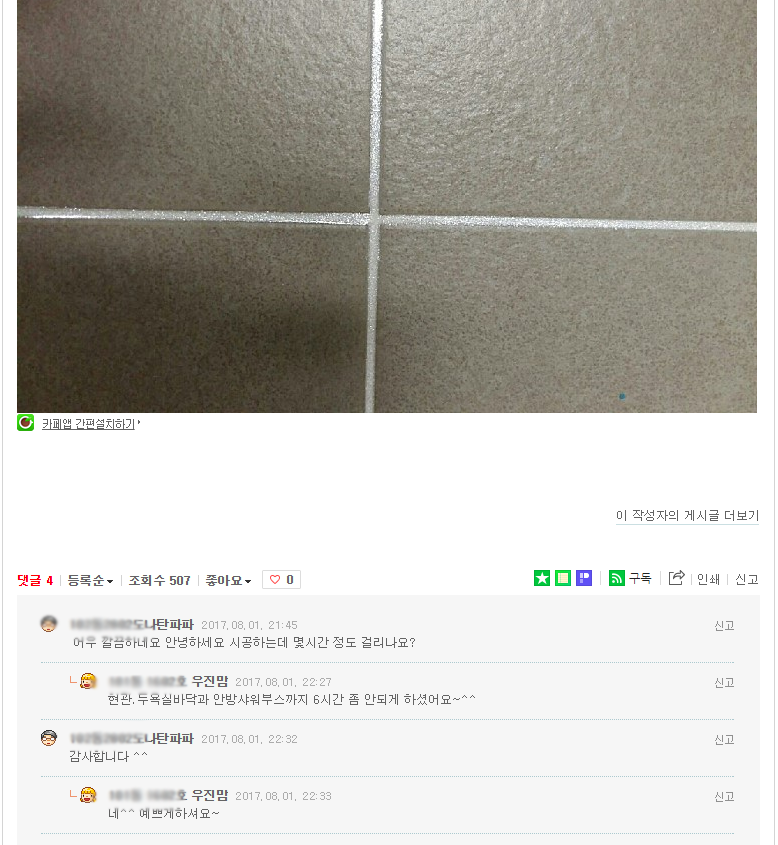Report the post with the top 신고 link

pos(746,579)
